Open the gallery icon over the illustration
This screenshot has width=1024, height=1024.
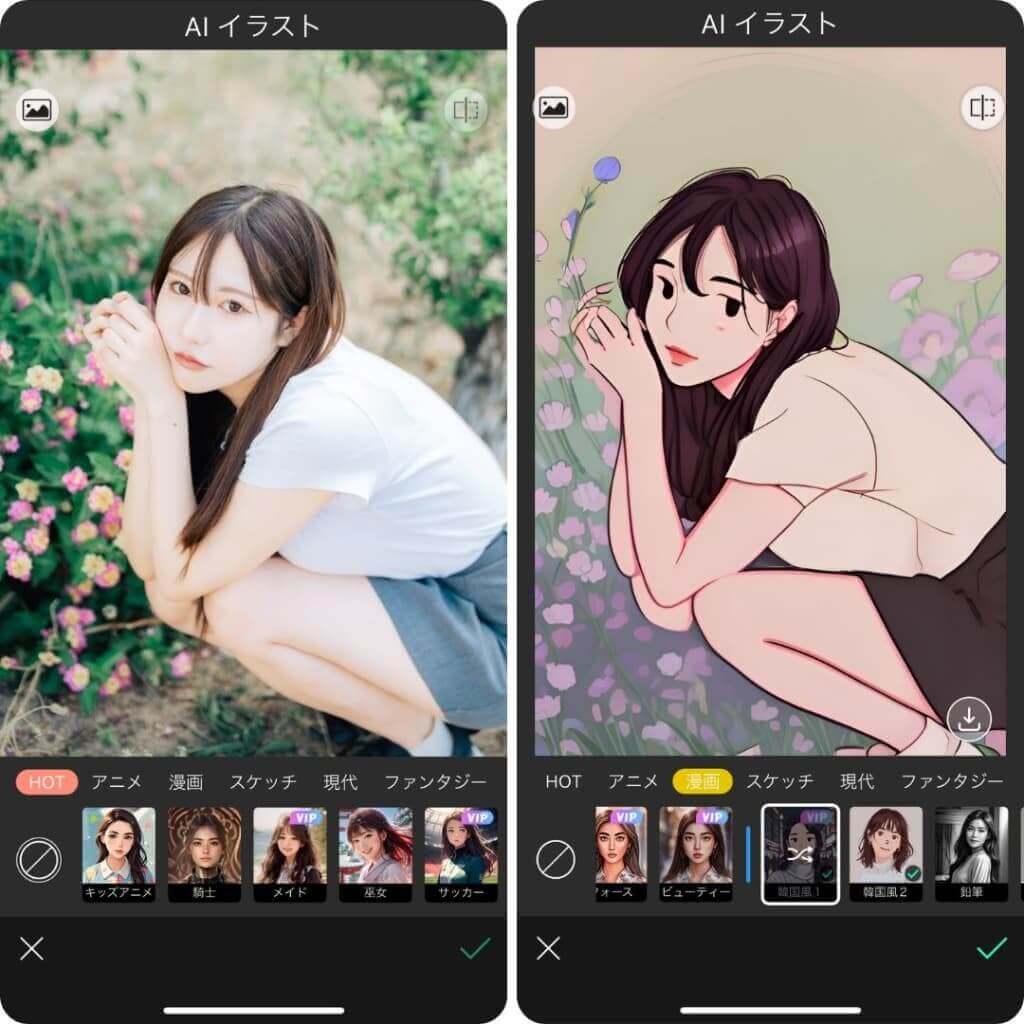(x=554, y=107)
